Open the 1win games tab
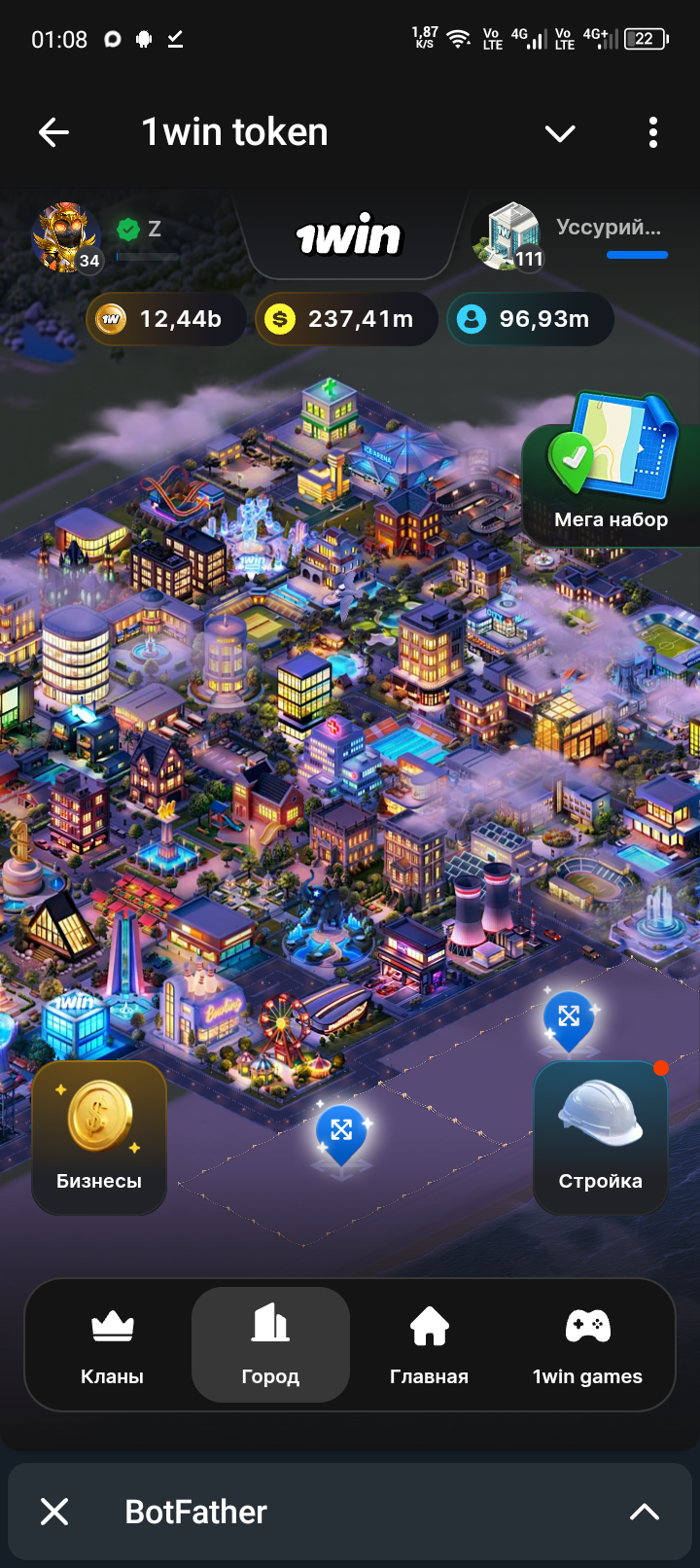 (x=587, y=1345)
